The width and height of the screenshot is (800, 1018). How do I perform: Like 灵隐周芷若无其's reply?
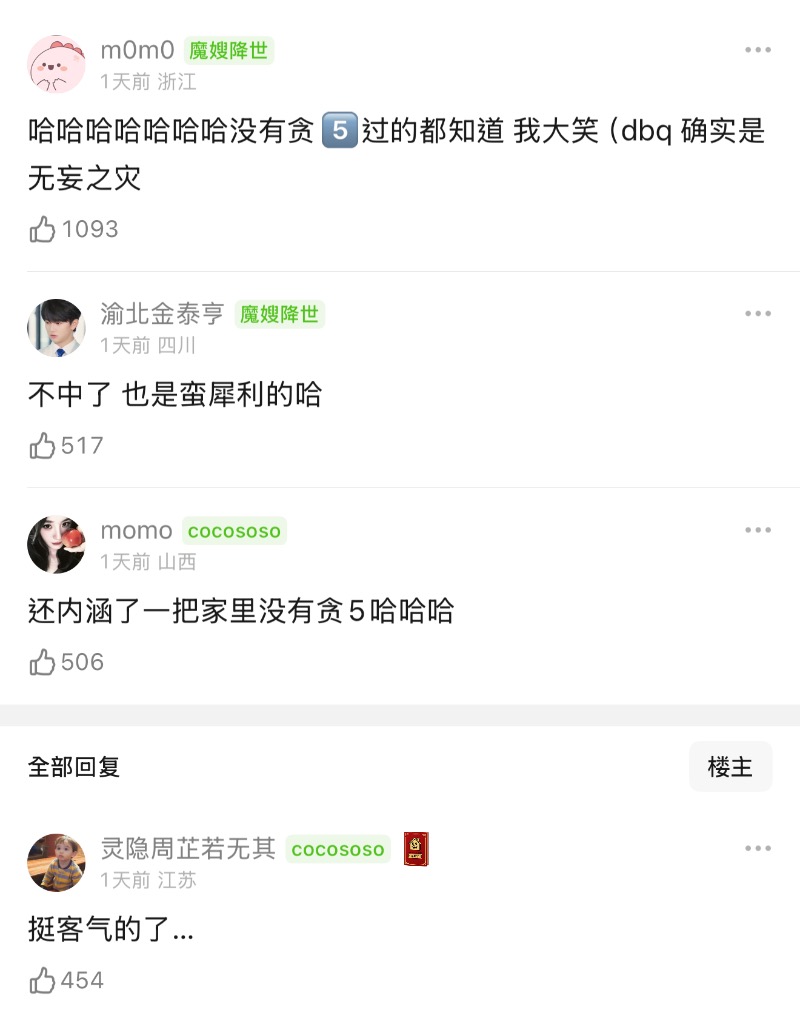click(43, 981)
